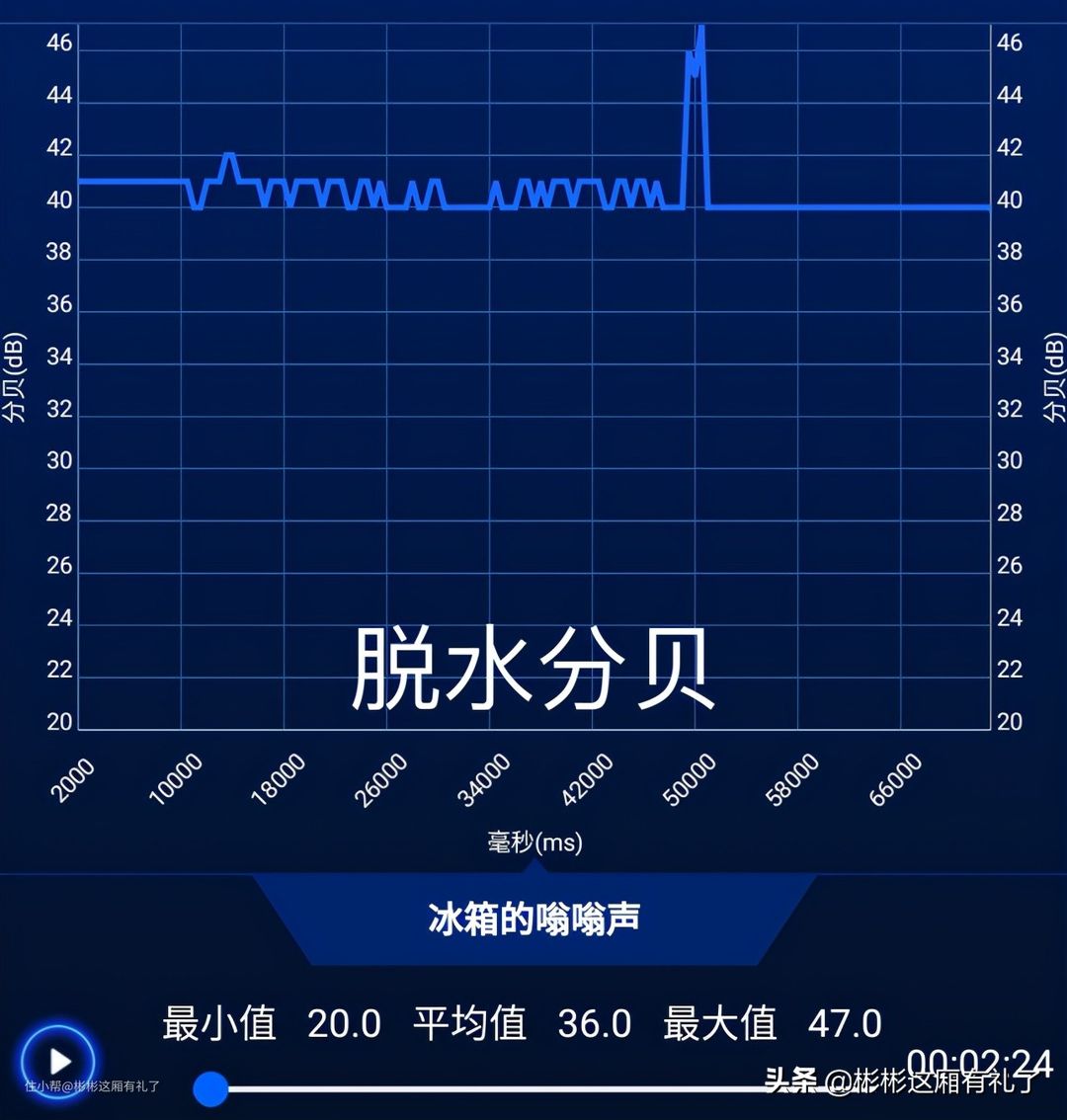Play the recorded decibel measurement
The height and width of the screenshot is (1120, 1067).
click(x=59, y=1062)
